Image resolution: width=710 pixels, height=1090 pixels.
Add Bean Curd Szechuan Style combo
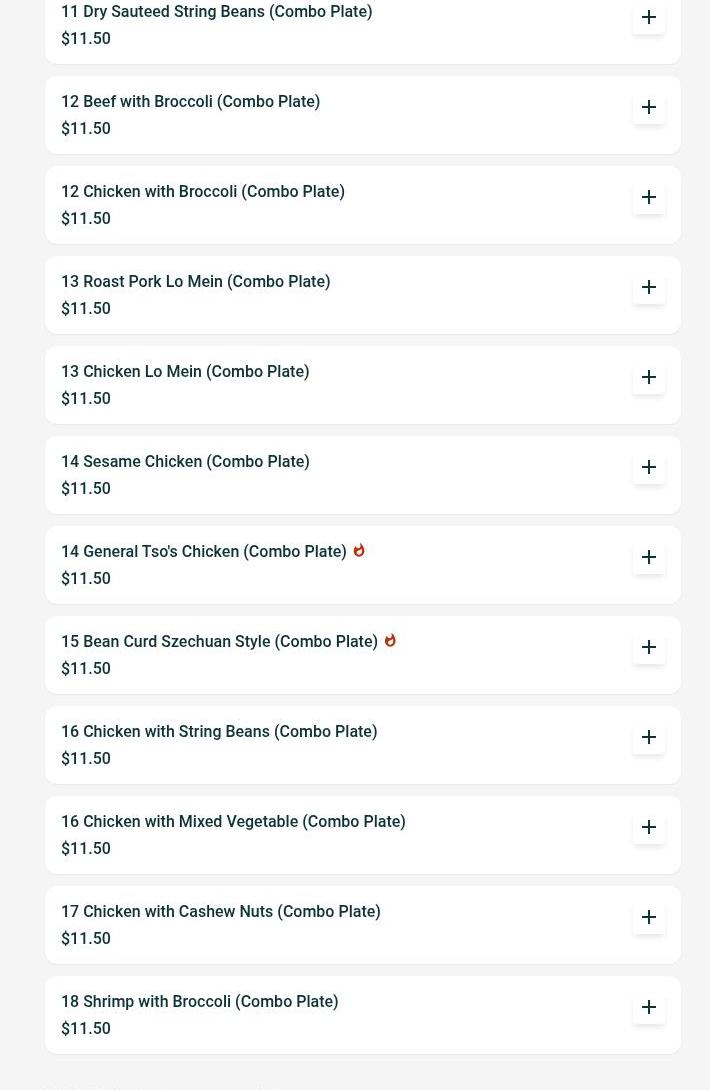tap(649, 647)
